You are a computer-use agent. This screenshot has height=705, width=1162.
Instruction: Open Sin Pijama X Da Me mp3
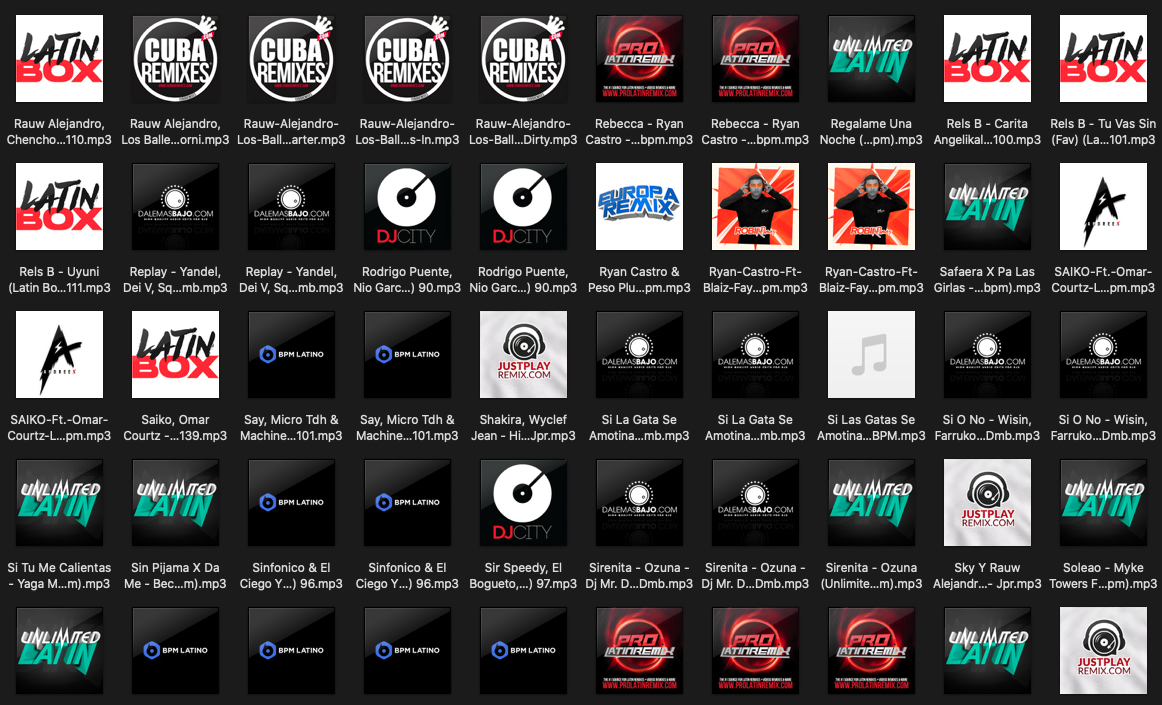175,503
